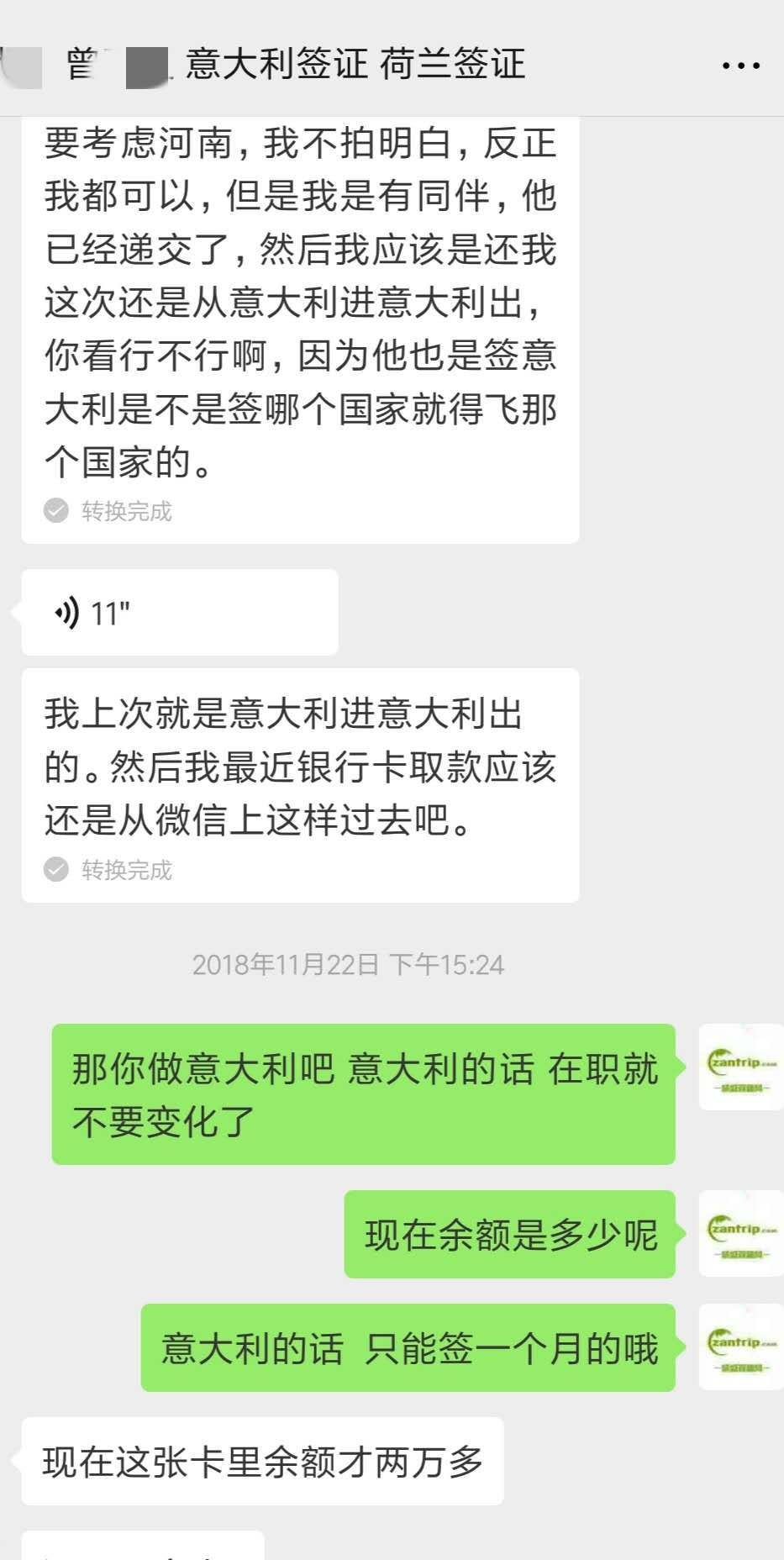This screenshot has height=1560, width=784.
Task: Tap the zantrip avatar next to 现在余额是多少呢
Action: tap(739, 1234)
